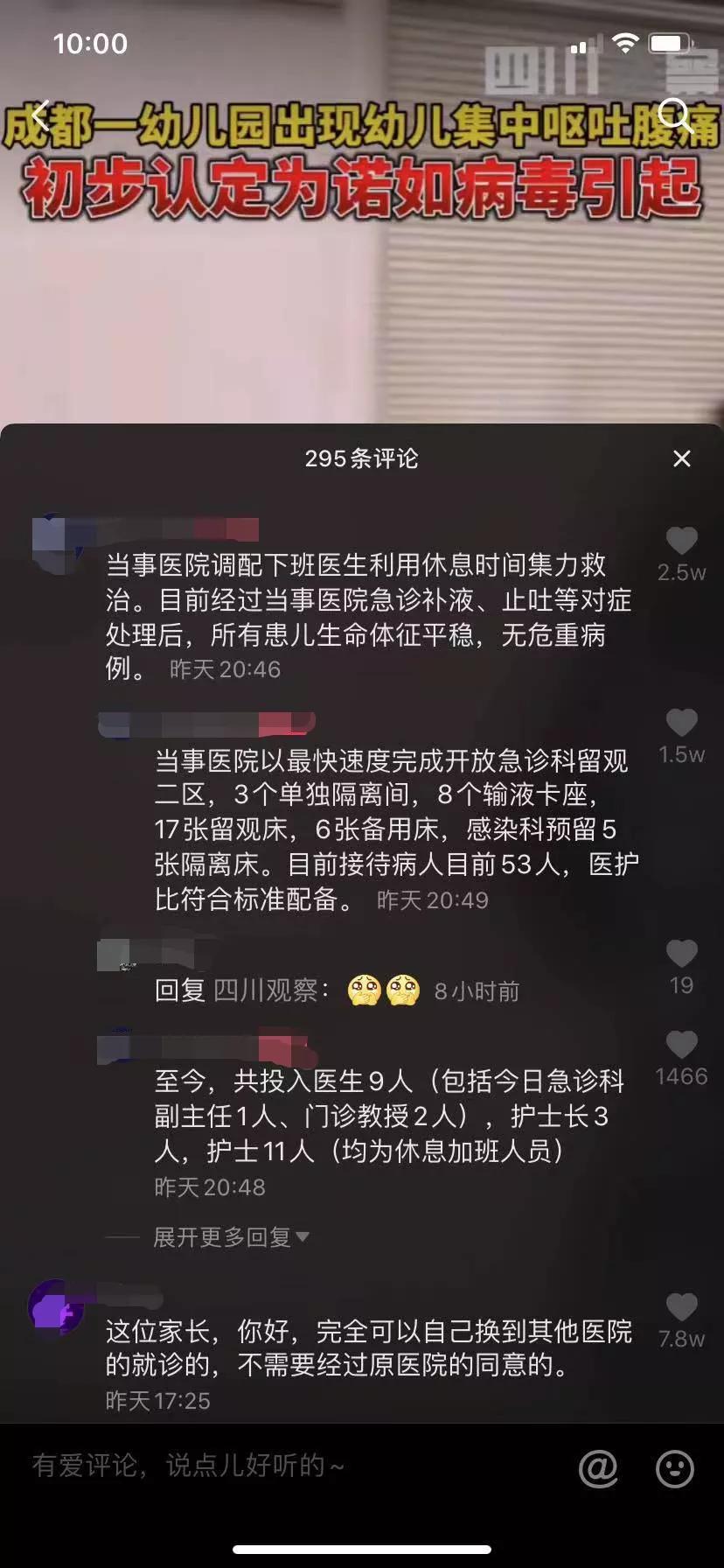Expand 展开更多回复 to show more replies
The width and height of the screenshot is (724, 1568).
coord(230,1237)
